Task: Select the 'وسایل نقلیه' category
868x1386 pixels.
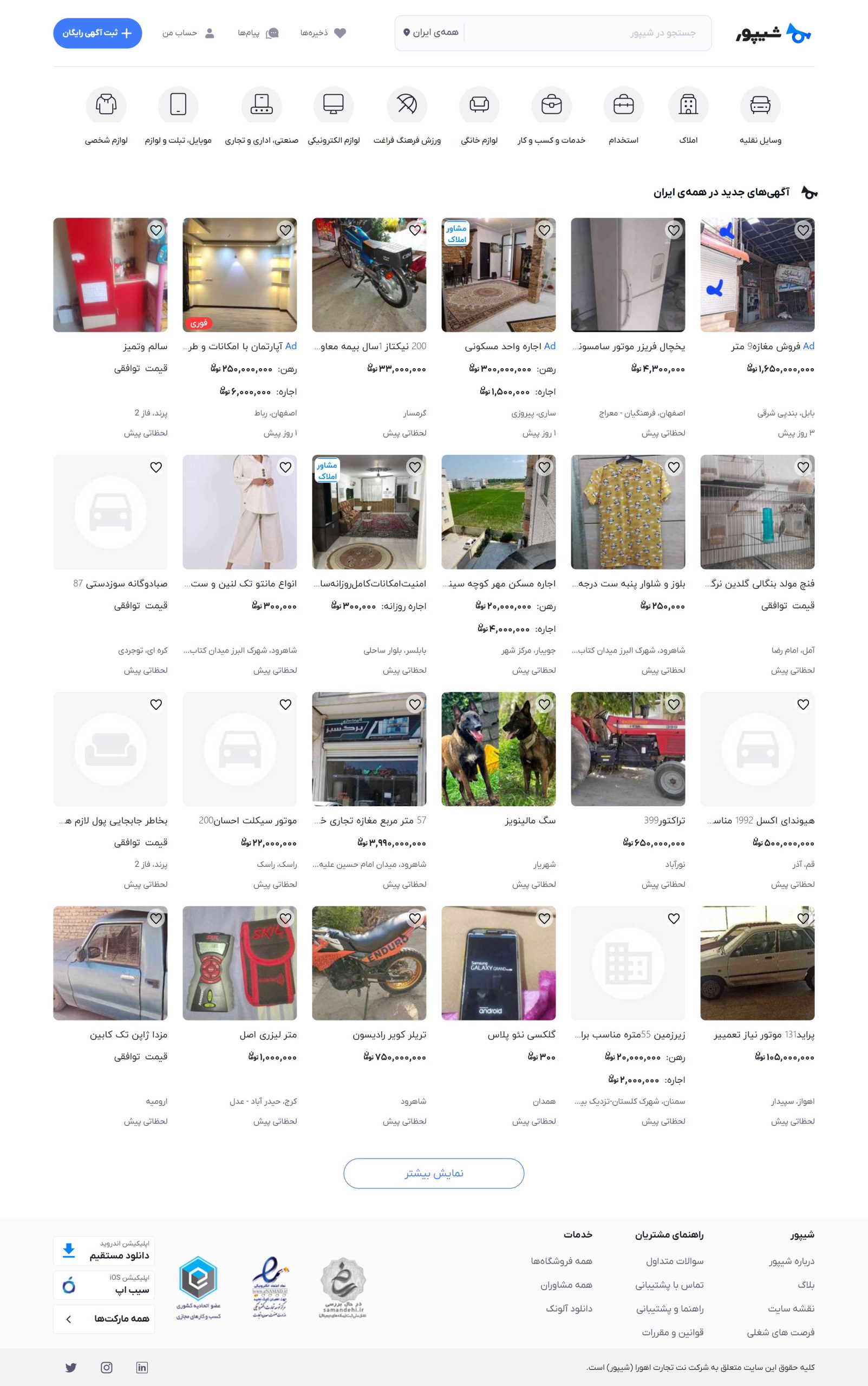Action: 760,115
